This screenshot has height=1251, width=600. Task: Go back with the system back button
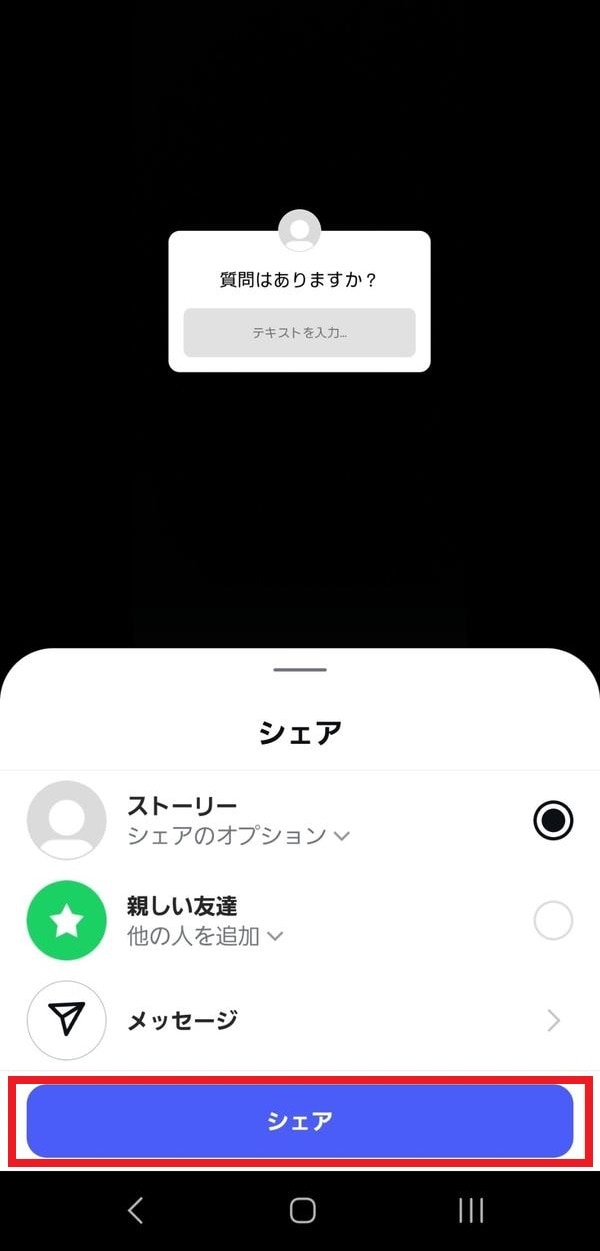click(136, 1210)
